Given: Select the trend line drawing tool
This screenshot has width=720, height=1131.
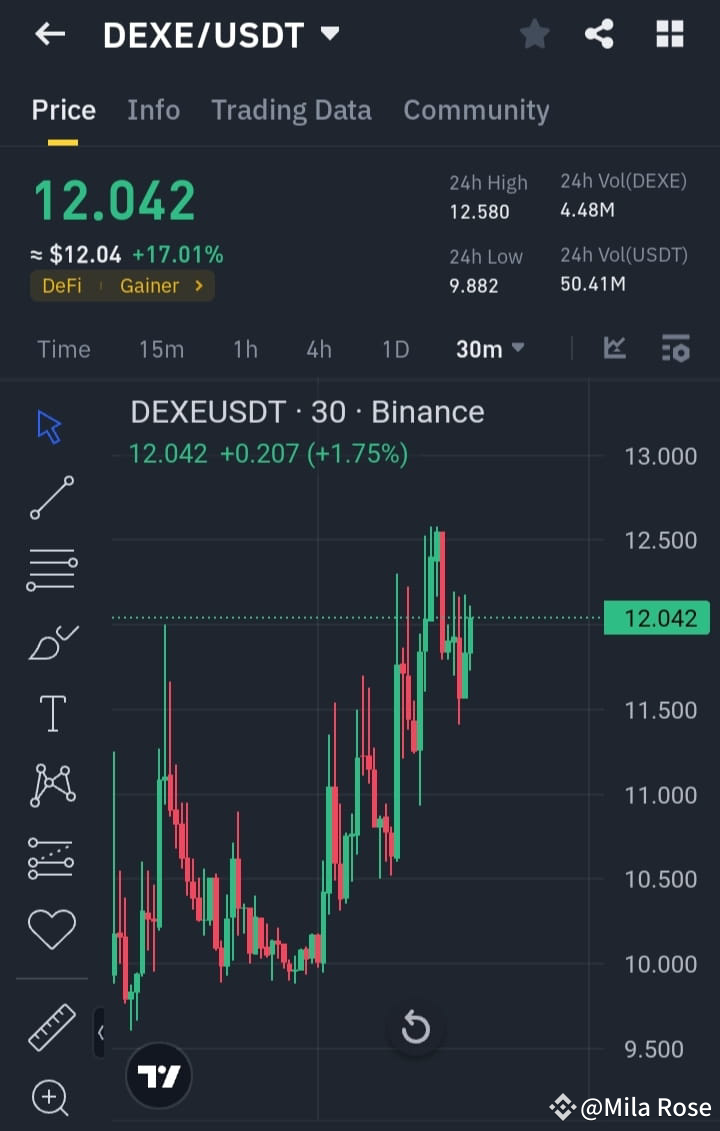Looking at the screenshot, I should pyautogui.click(x=51, y=497).
